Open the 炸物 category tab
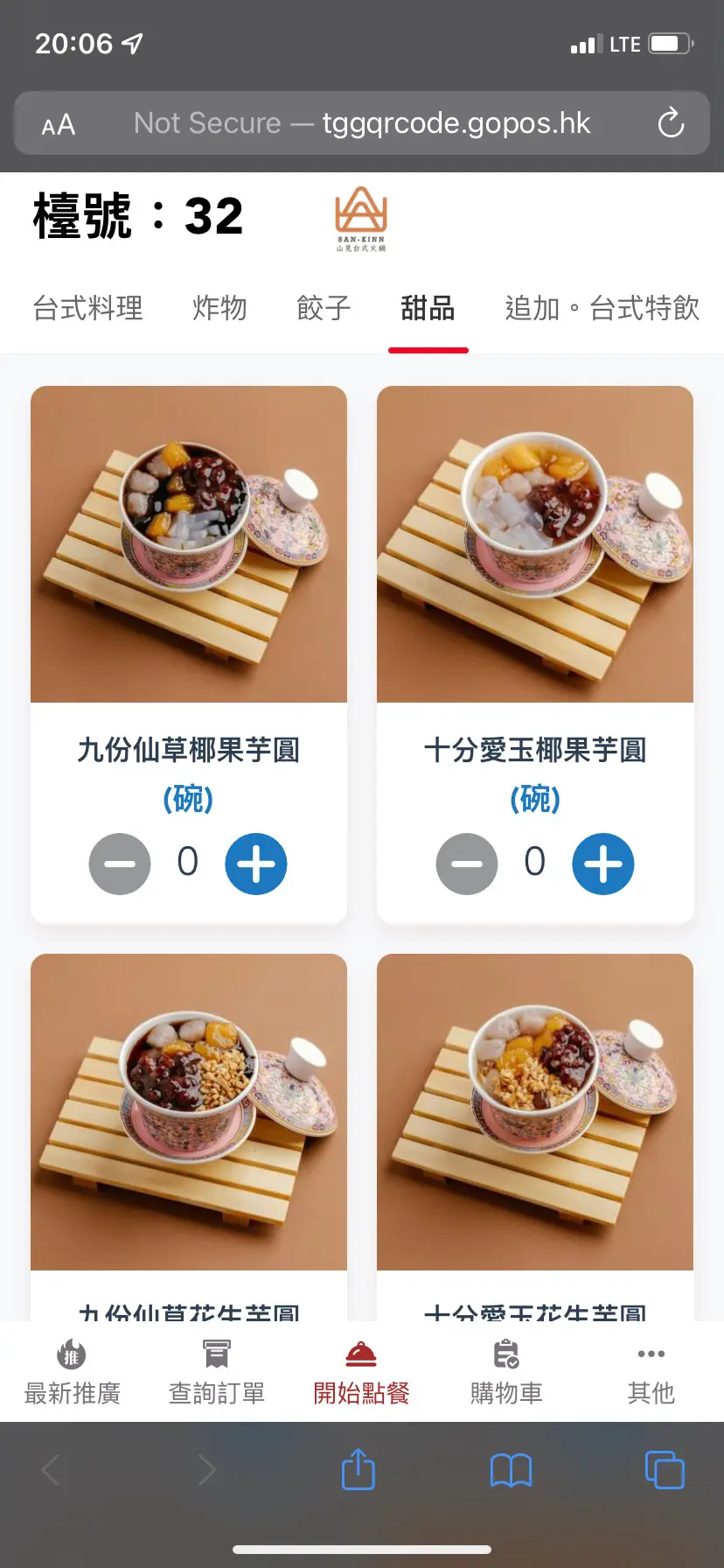Image resolution: width=724 pixels, height=1568 pixels. pyautogui.click(x=219, y=308)
